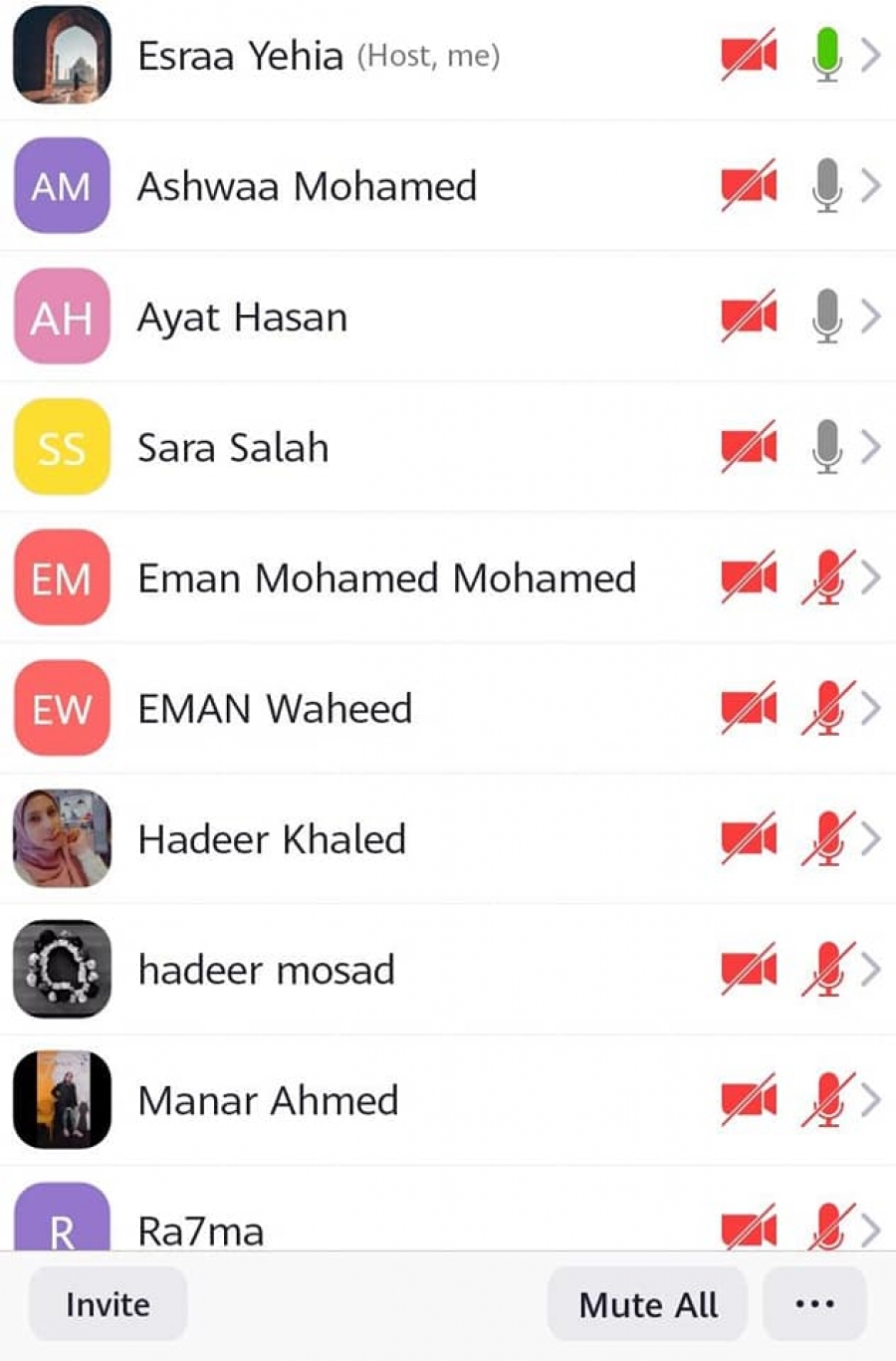
Task: Select participant Ashwaa Mohamed
Action: [307, 186]
